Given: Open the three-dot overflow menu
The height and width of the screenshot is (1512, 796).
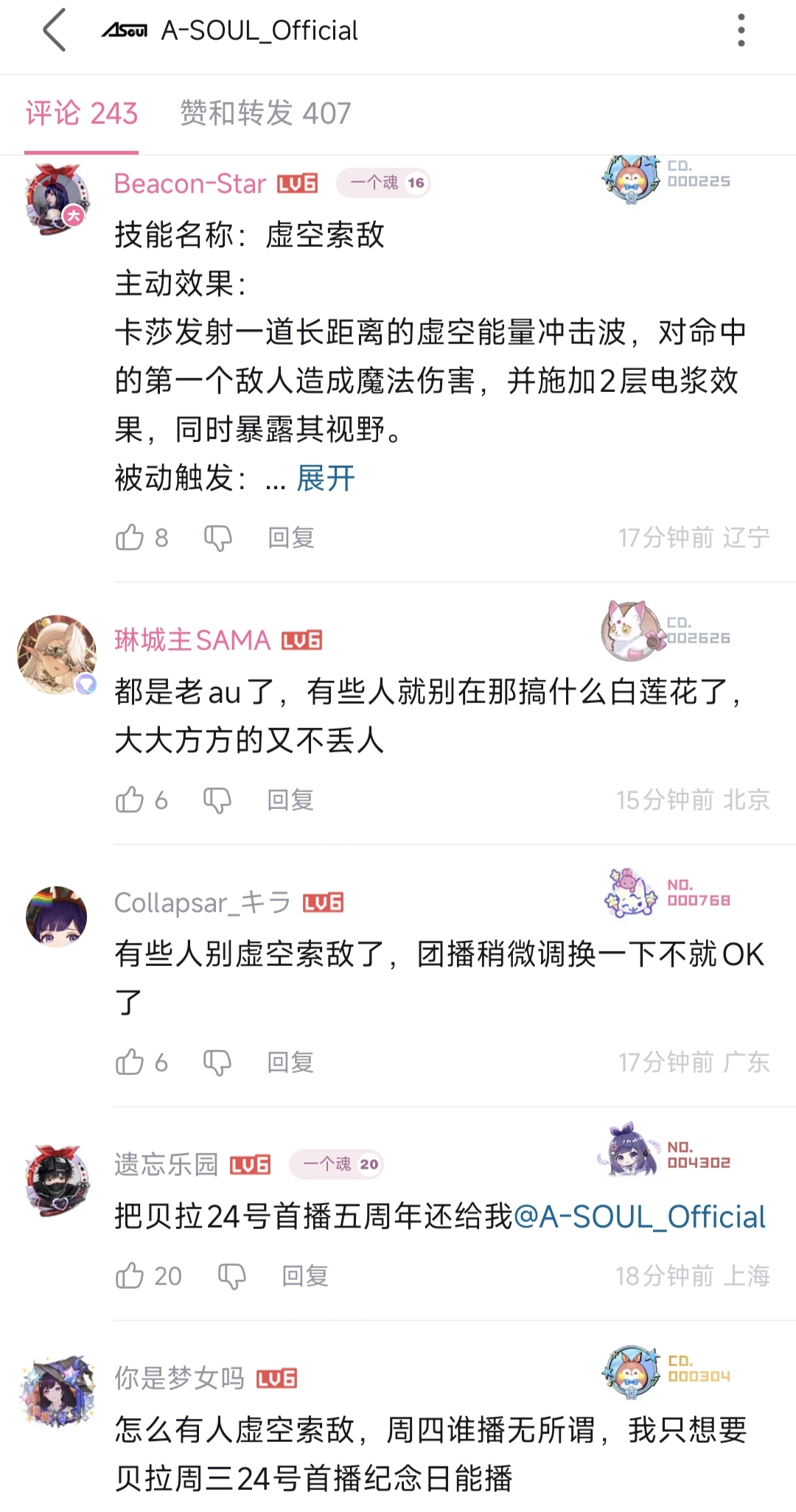Looking at the screenshot, I should [x=741, y=31].
